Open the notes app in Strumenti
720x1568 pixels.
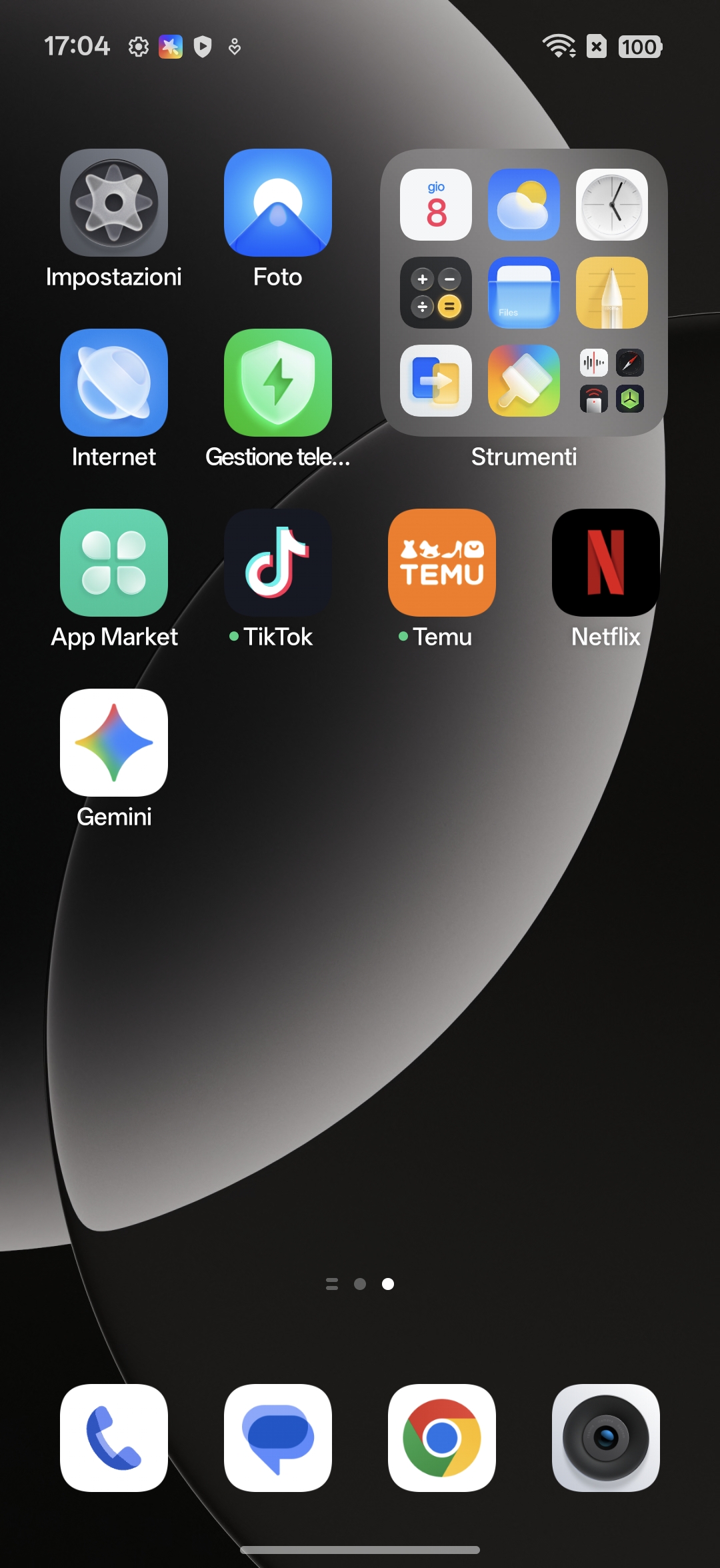click(x=612, y=293)
